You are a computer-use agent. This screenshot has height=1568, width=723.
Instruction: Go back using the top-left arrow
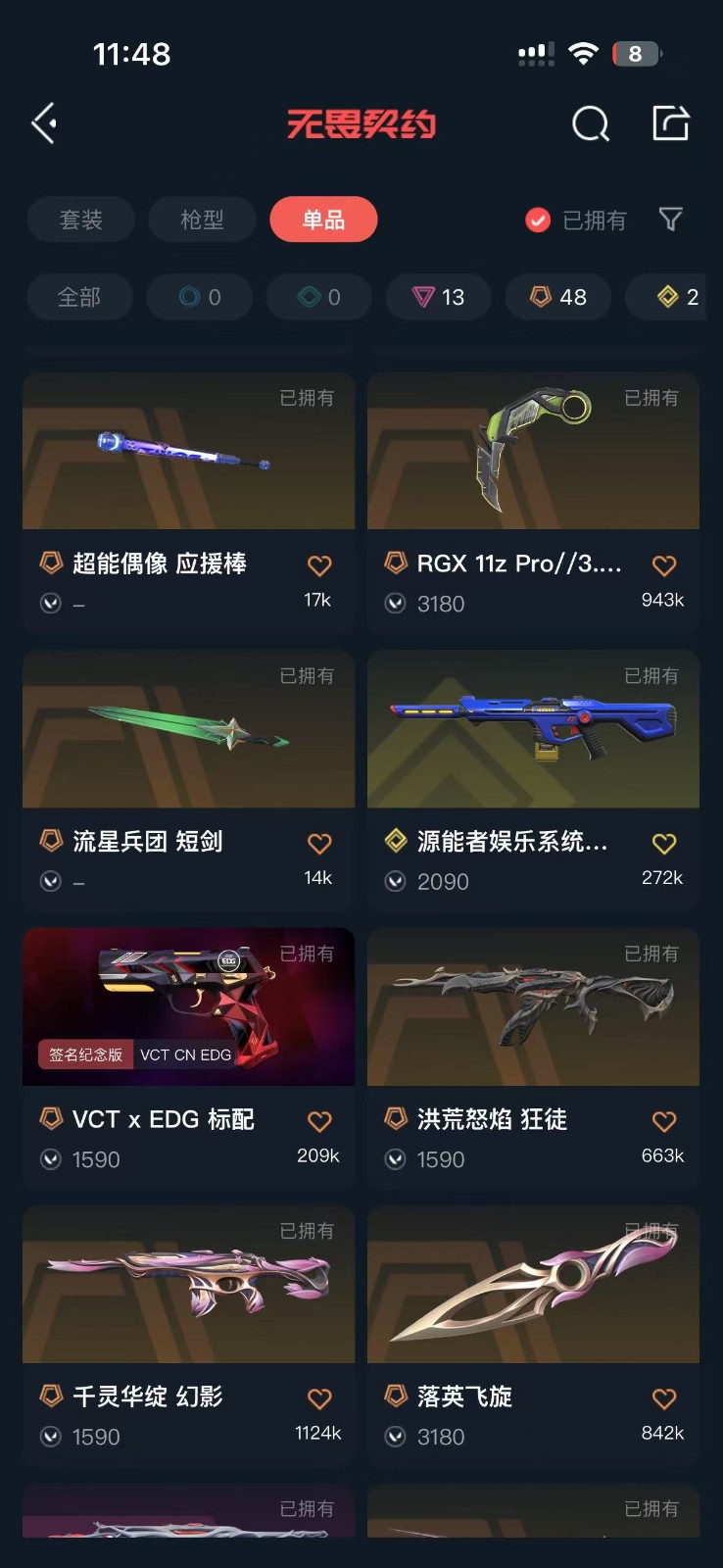click(x=44, y=123)
